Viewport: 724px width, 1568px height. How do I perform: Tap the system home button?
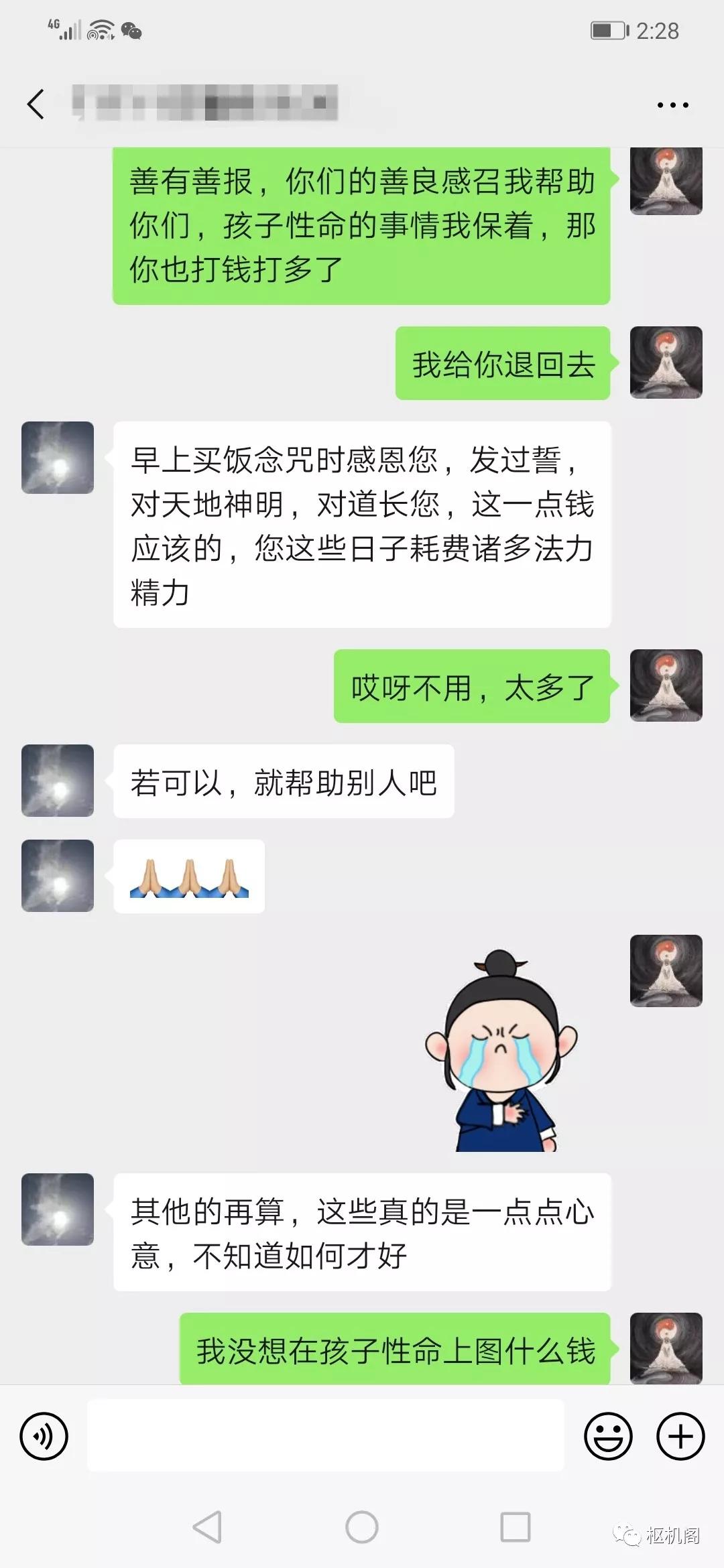click(362, 1527)
